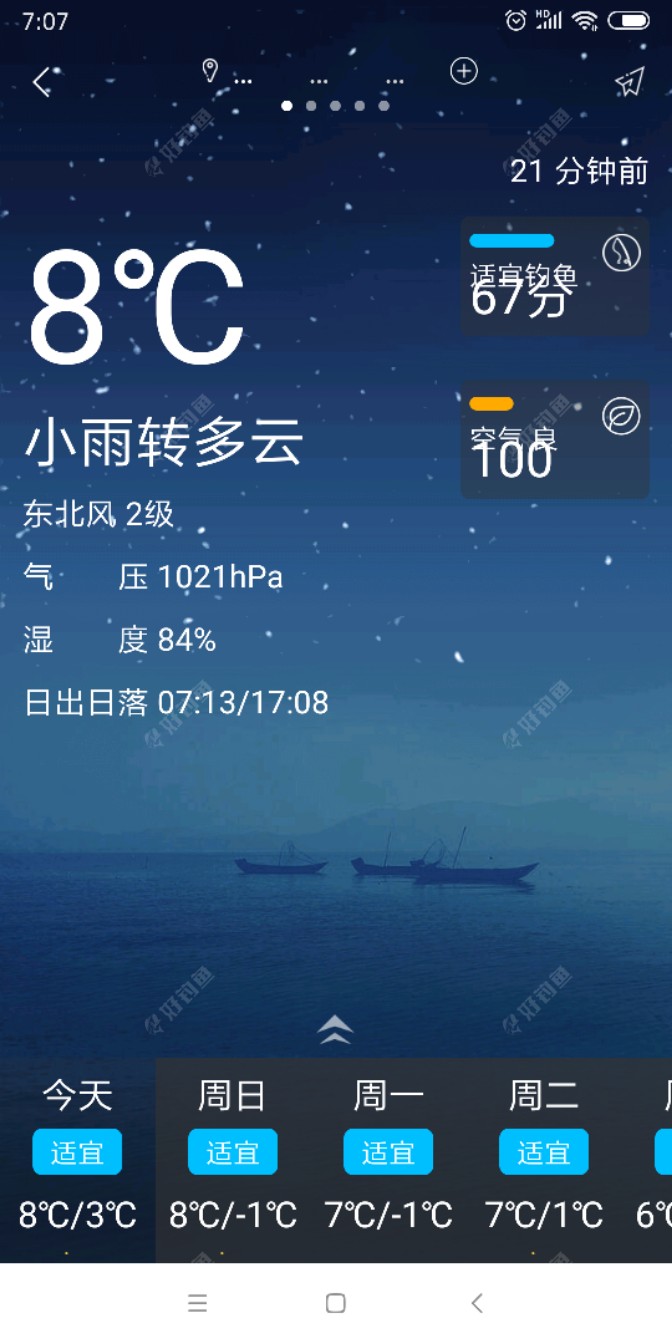The image size is (672, 1344).
Task: Open system recent apps menu
Action: click(197, 1303)
